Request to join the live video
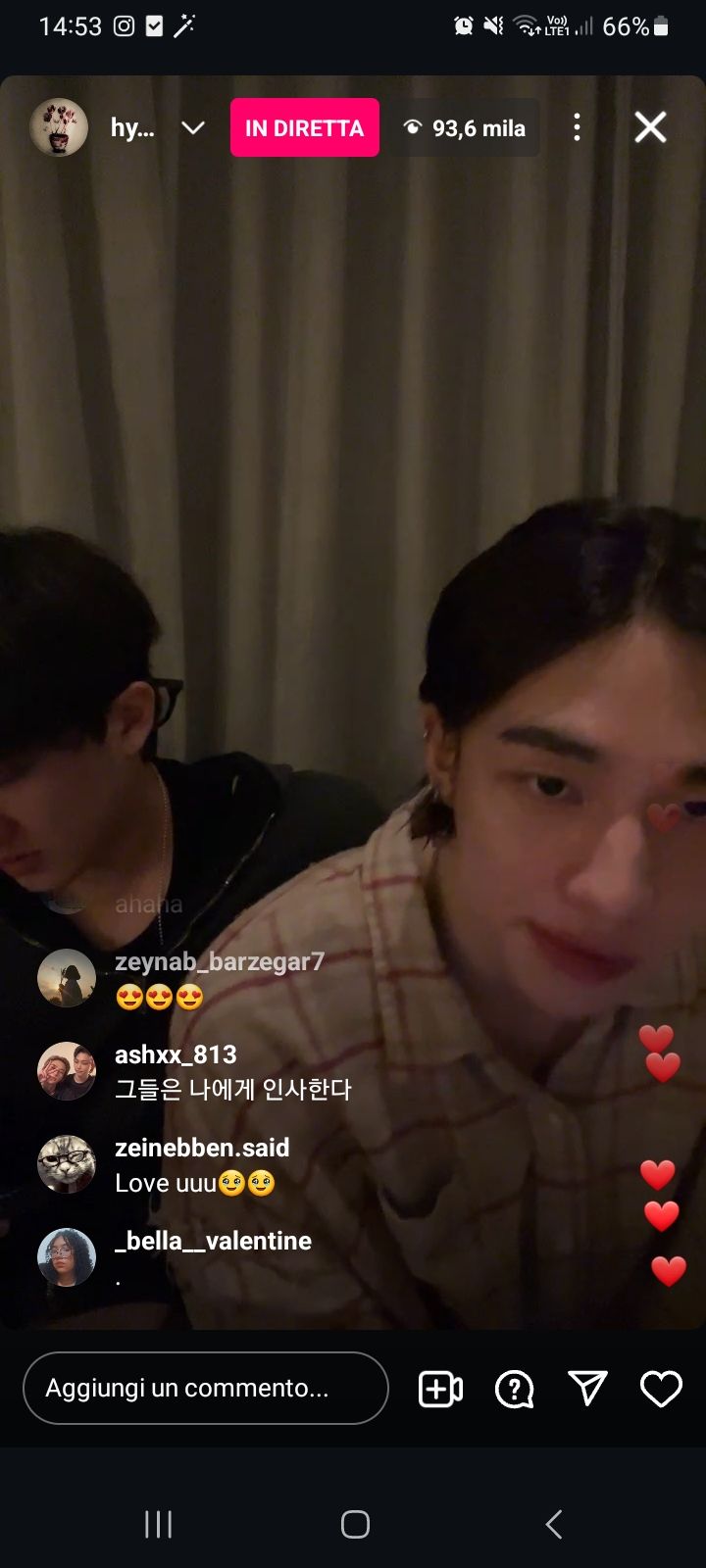Viewport: 706px width, 1568px height. point(440,1389)
